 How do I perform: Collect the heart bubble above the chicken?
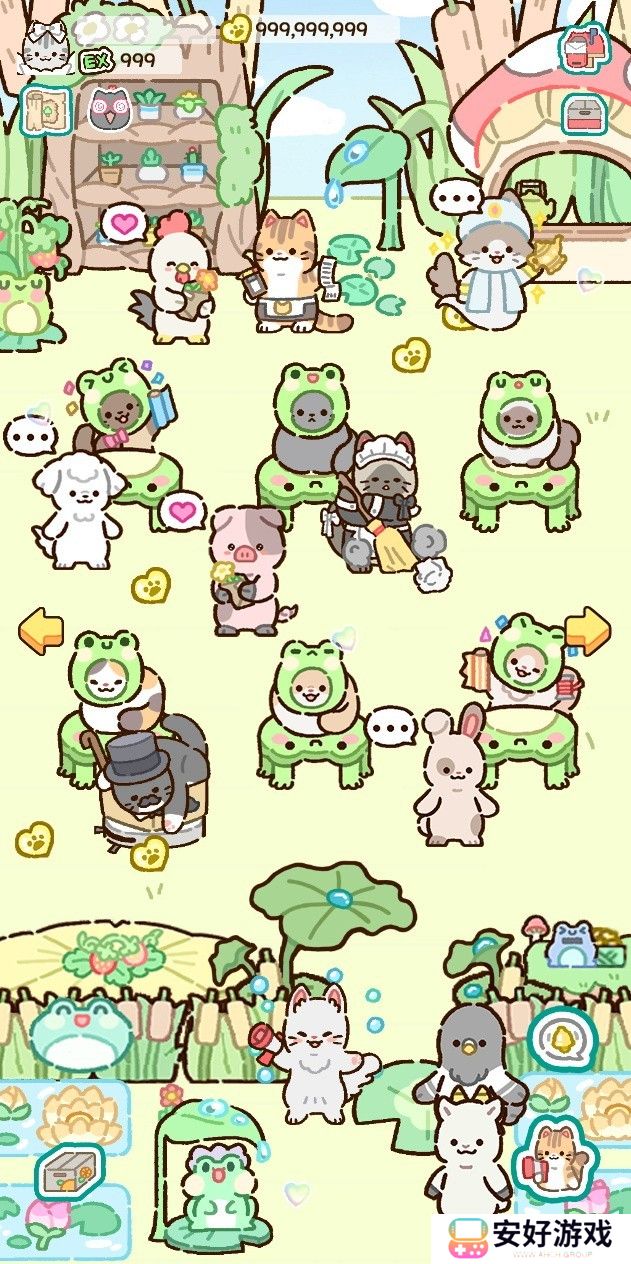click(x=123, y=223)
